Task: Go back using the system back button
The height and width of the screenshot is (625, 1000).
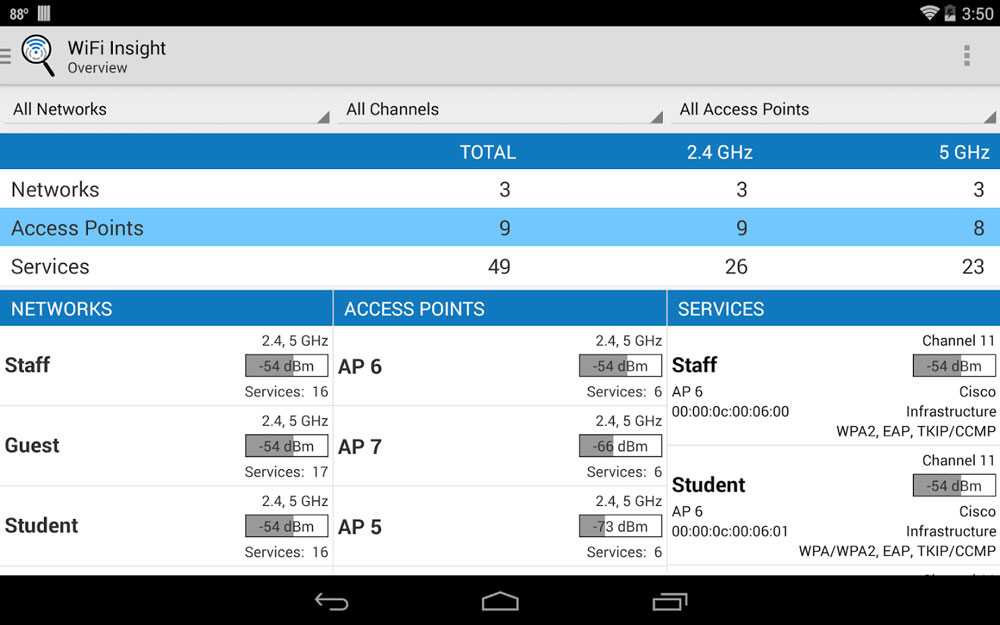Action: click(x=331, y=601)
